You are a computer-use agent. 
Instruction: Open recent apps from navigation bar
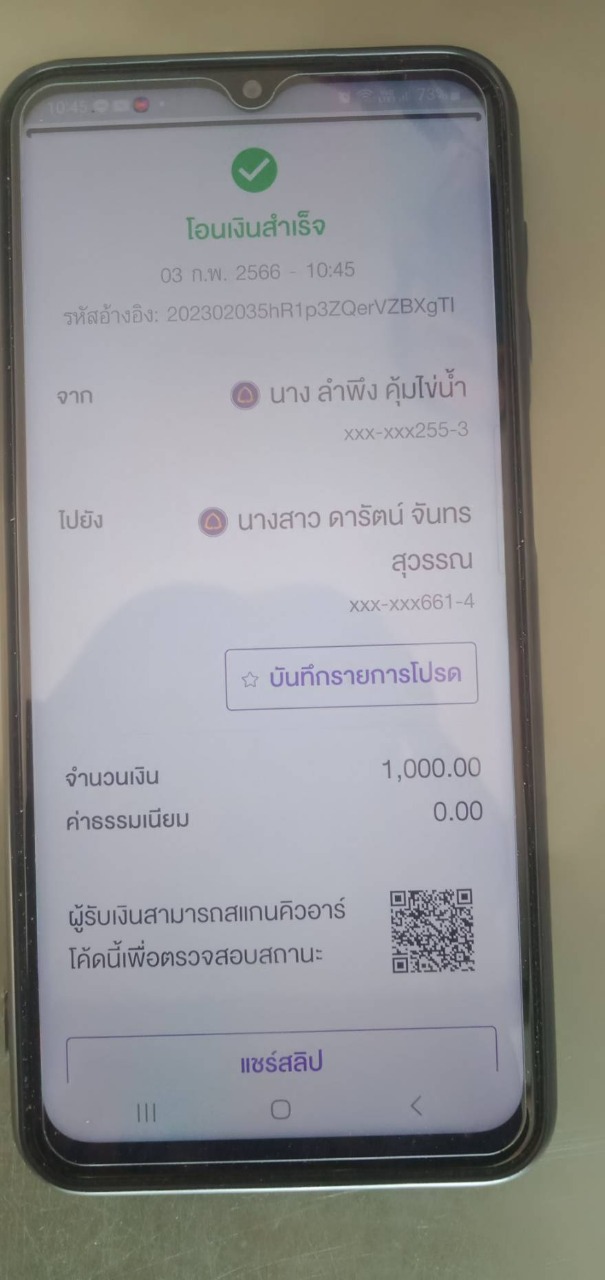tap(146, 1113)
